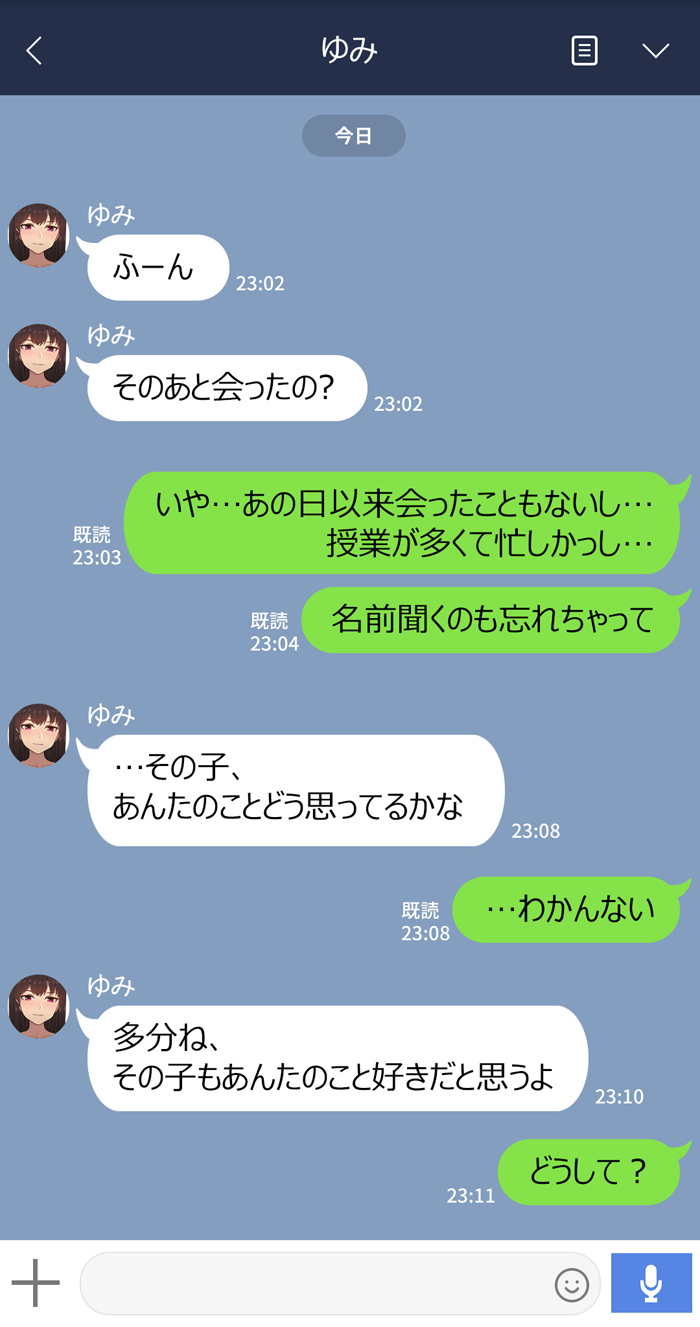Focus the message input field
The image size is (700, 1327).
coord(315,1284)
